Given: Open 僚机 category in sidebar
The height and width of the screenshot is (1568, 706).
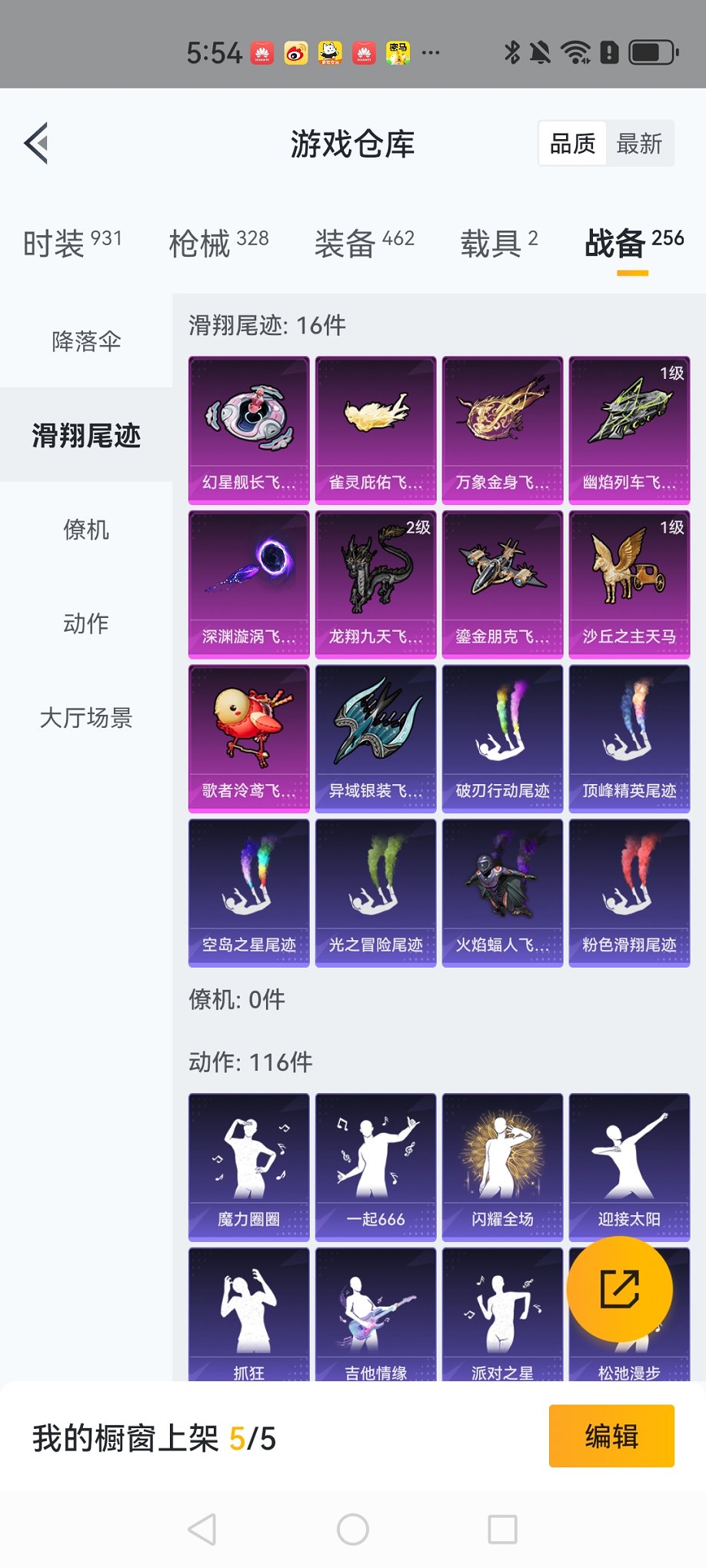Looking at the screenshot, I should tap(86, 530).
